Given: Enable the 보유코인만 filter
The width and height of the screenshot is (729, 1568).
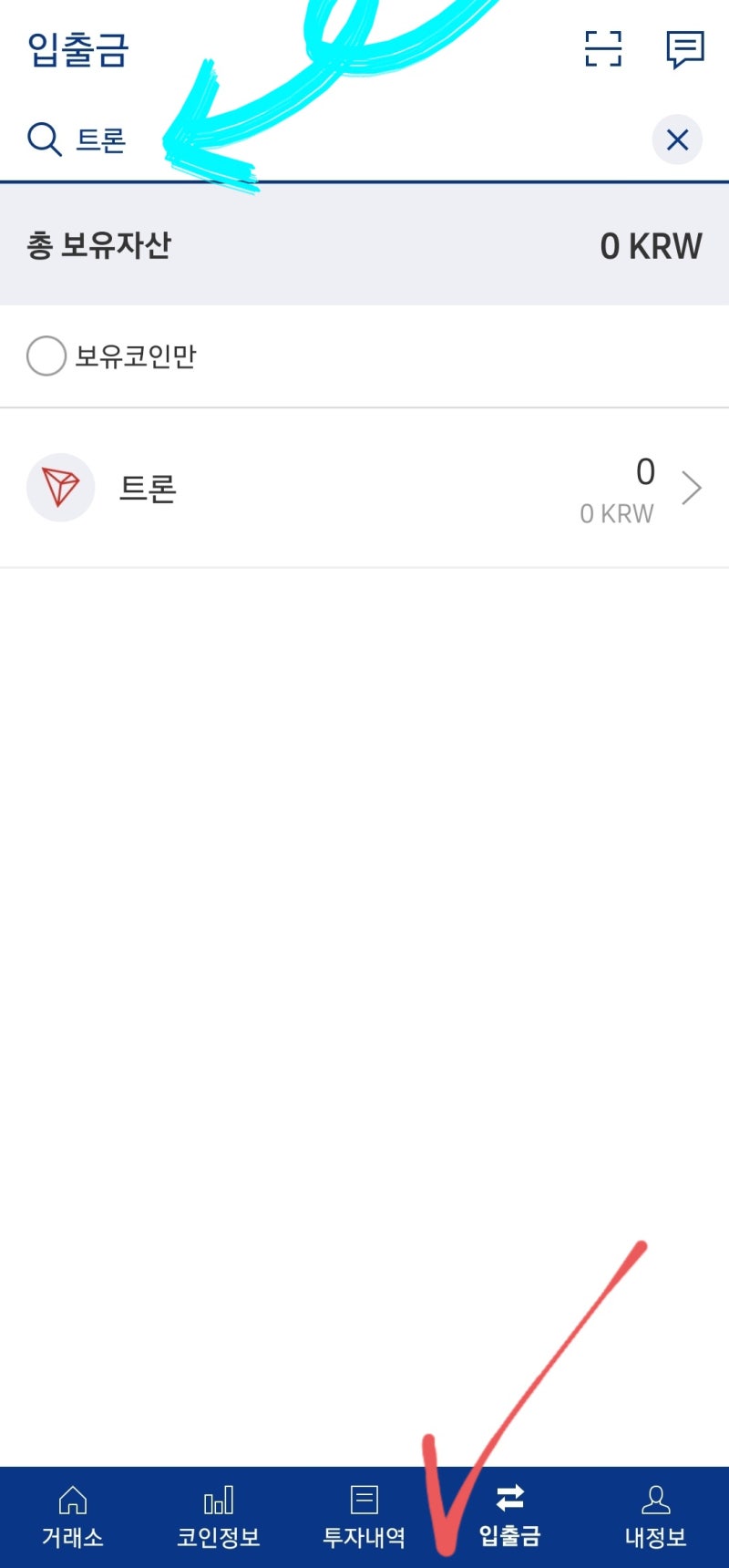Looking at the screenshot, I should click(x=46, y=356).
